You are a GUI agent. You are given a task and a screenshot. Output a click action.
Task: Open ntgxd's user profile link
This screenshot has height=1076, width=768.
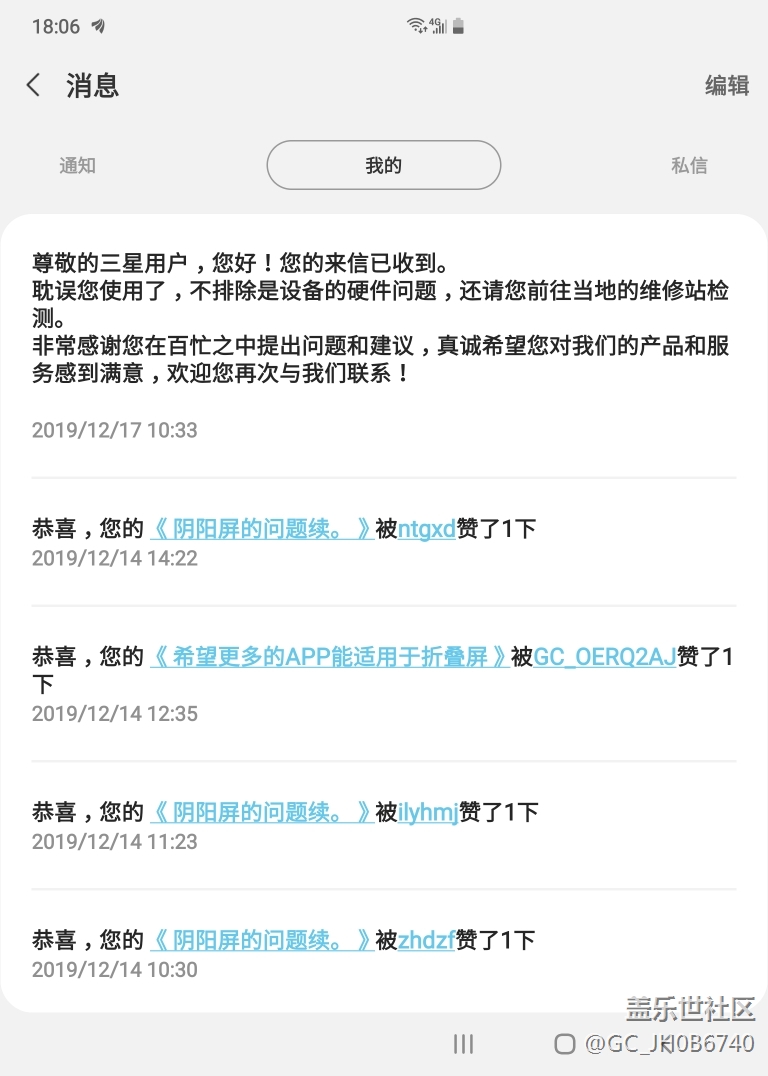click(x=427, y=529)
